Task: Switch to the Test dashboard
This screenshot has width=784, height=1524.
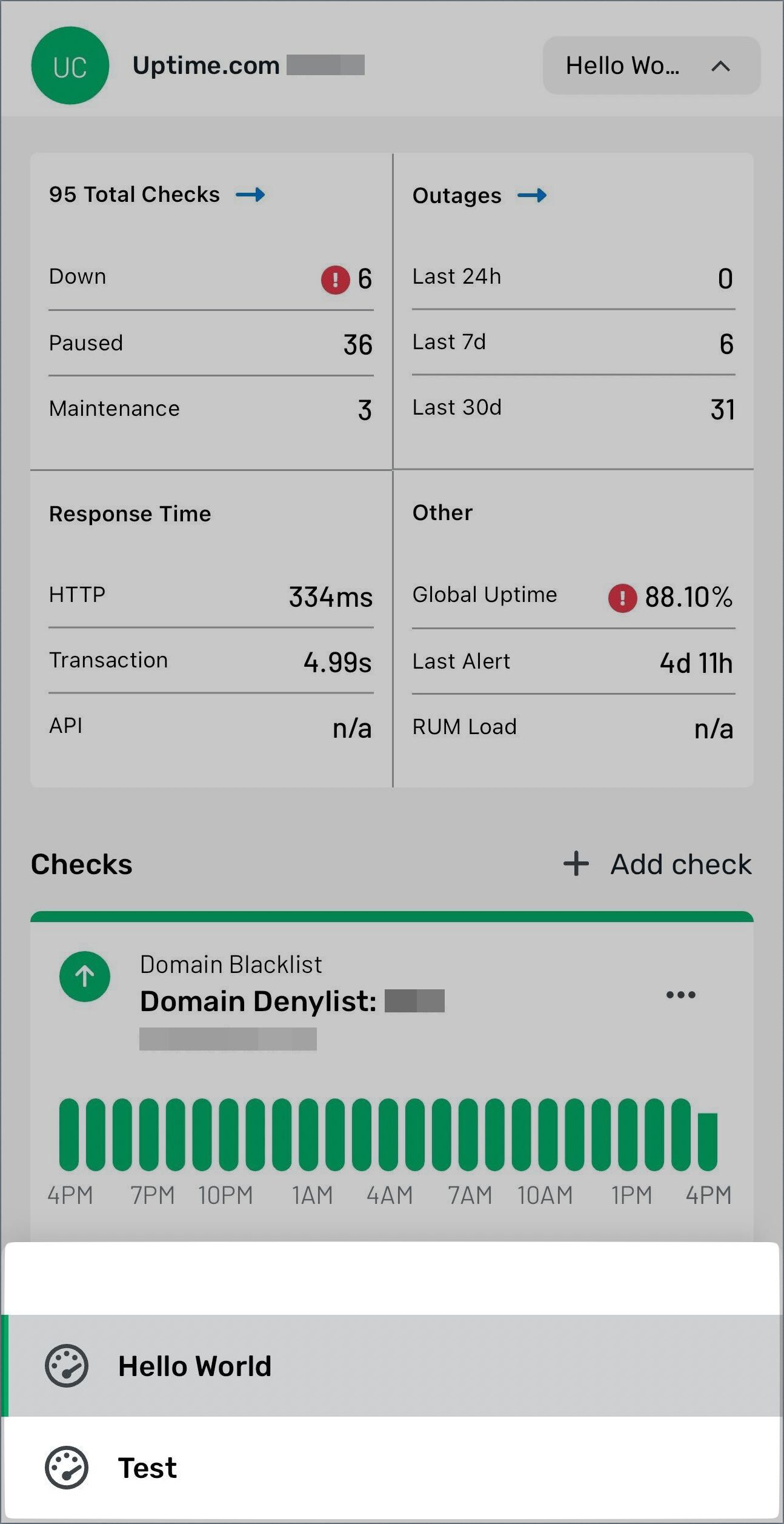Action: [391, 1468]
